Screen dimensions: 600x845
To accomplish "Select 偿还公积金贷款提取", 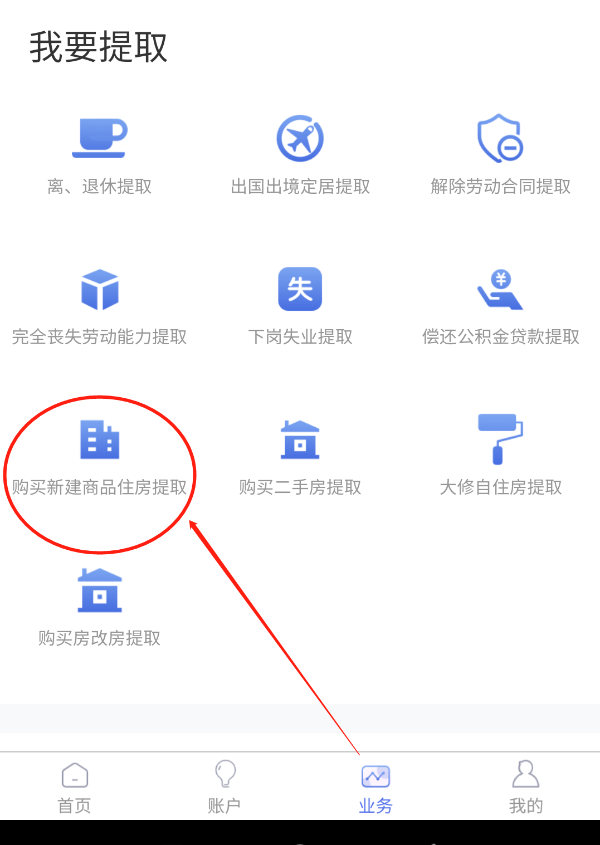I will coord(500,306).
